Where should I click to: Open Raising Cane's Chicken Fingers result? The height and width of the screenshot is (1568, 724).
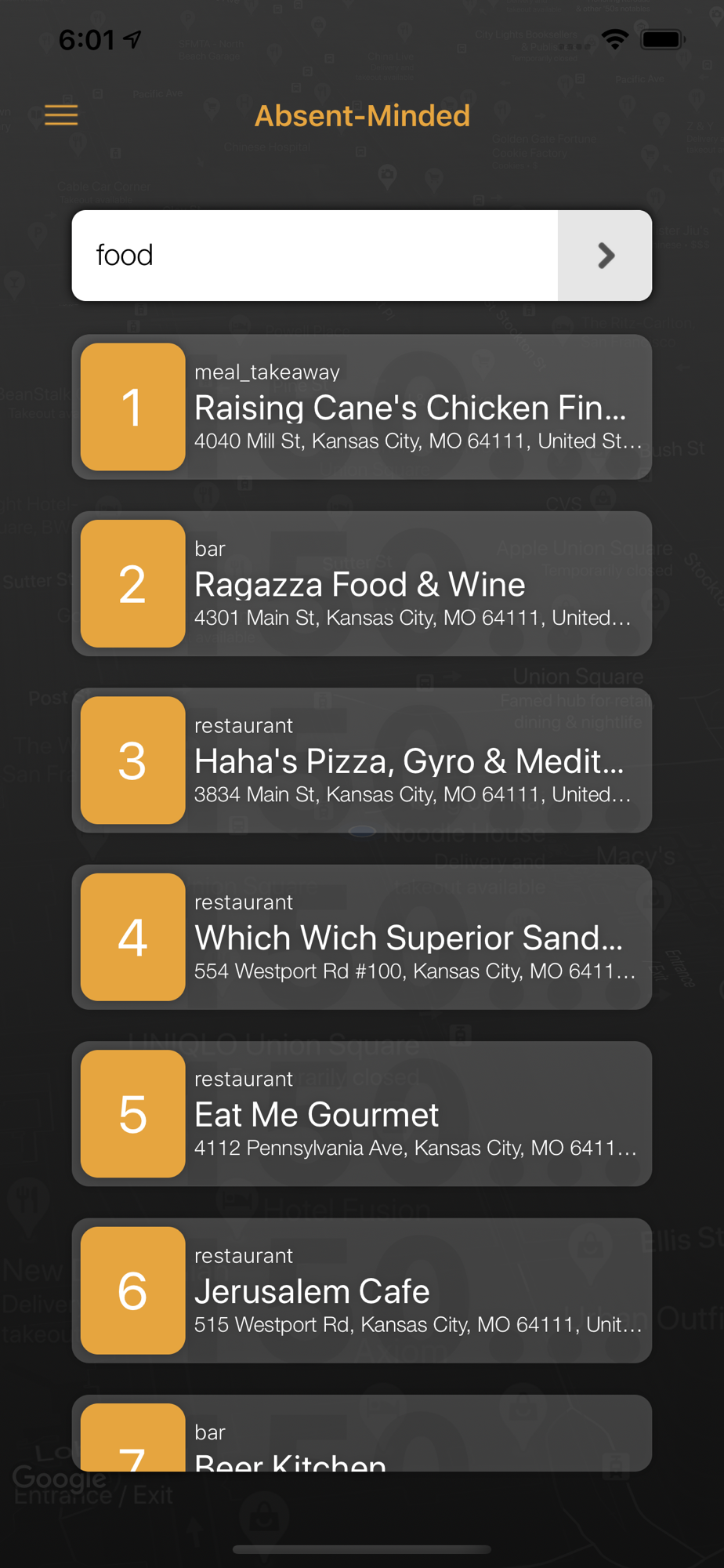point(362,407)
